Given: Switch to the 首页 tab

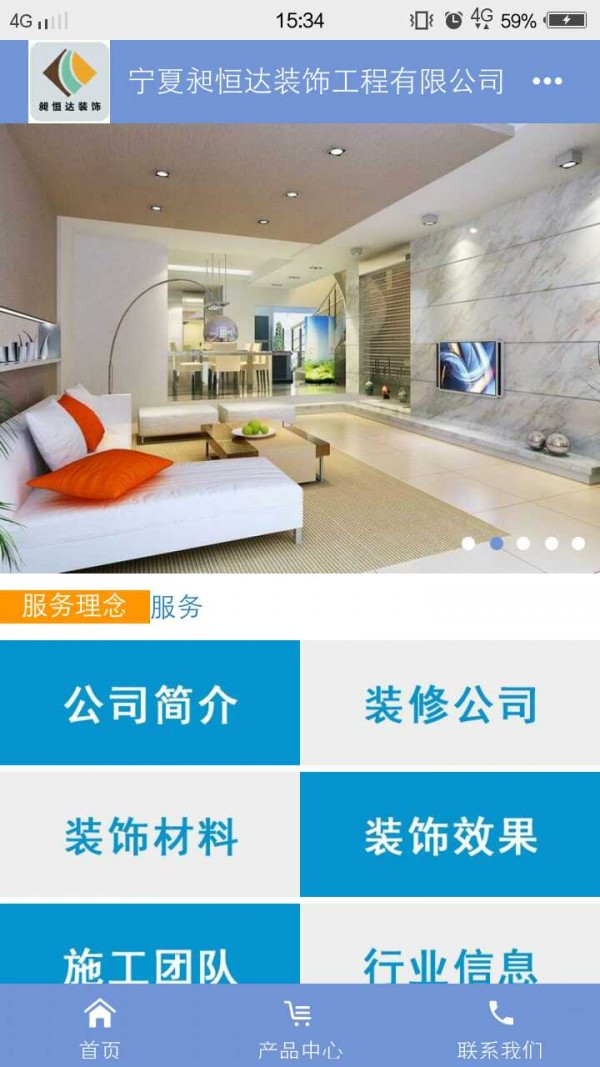Looking at the screenshot, I should (x=100, y=1027).
